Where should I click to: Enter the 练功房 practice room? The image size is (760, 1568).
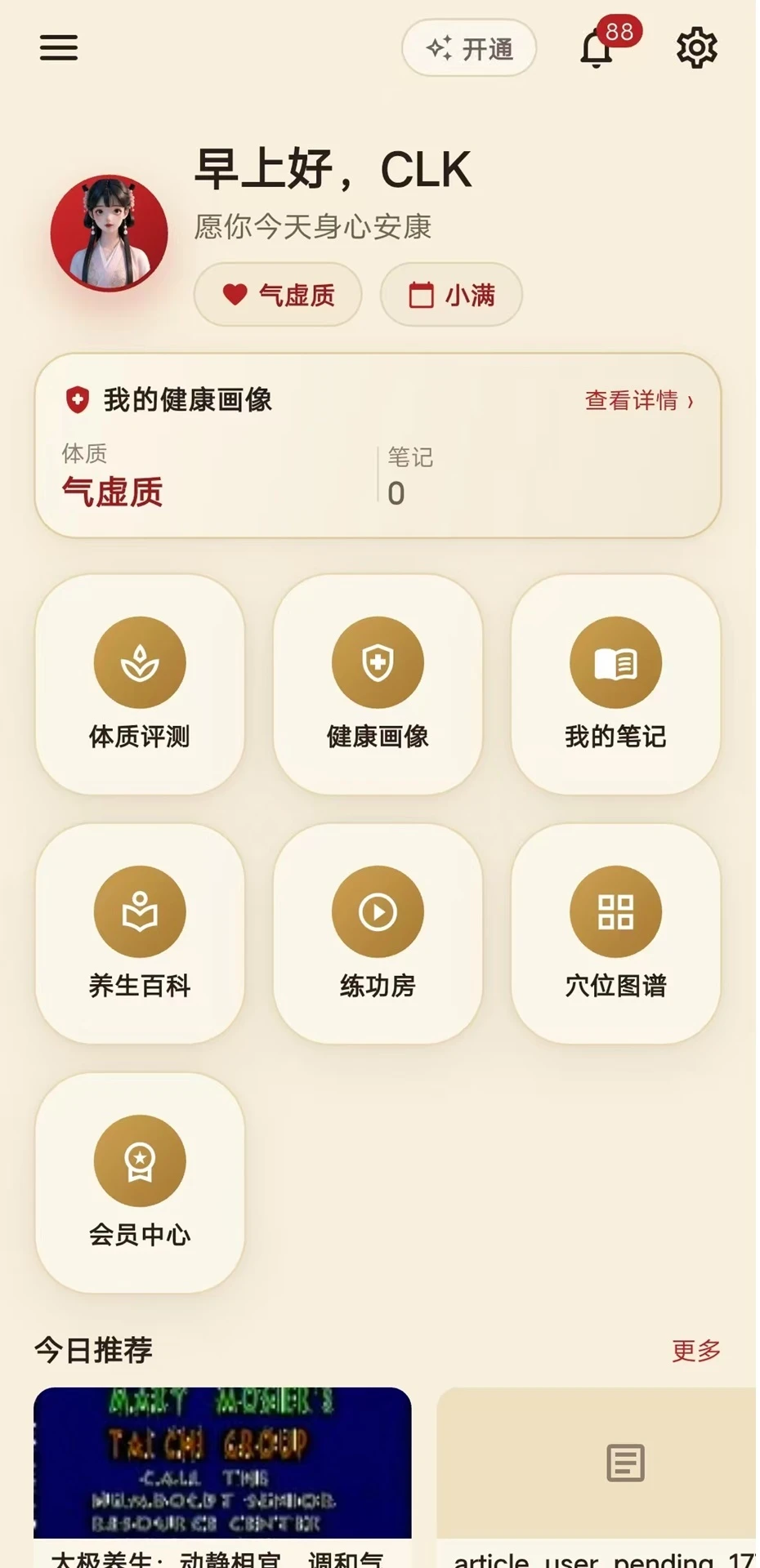point(378,933)
